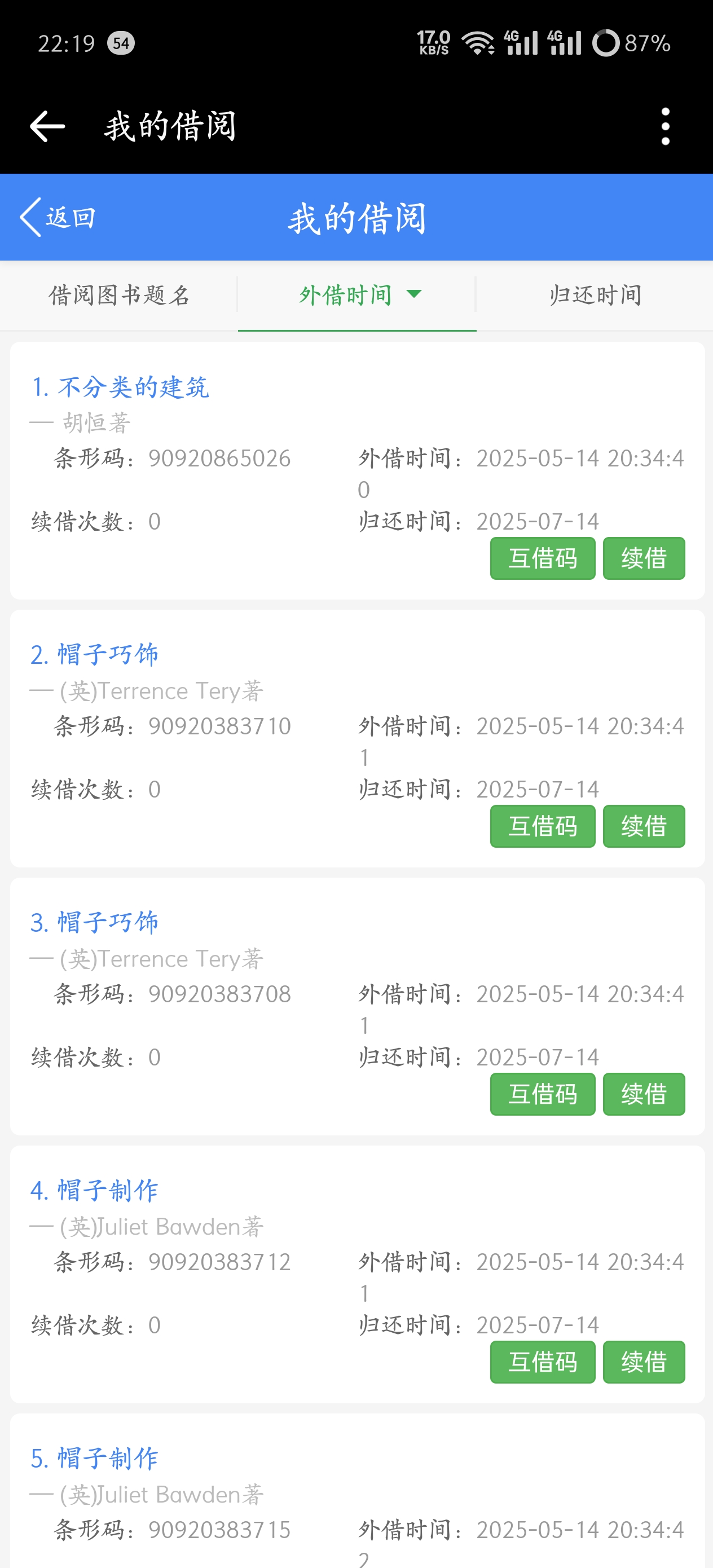Show 互借码 for item 4 帽子制作
The height and width of the screenshot is (1568, 713).
pyautogui.click(x=542, y=1362)
